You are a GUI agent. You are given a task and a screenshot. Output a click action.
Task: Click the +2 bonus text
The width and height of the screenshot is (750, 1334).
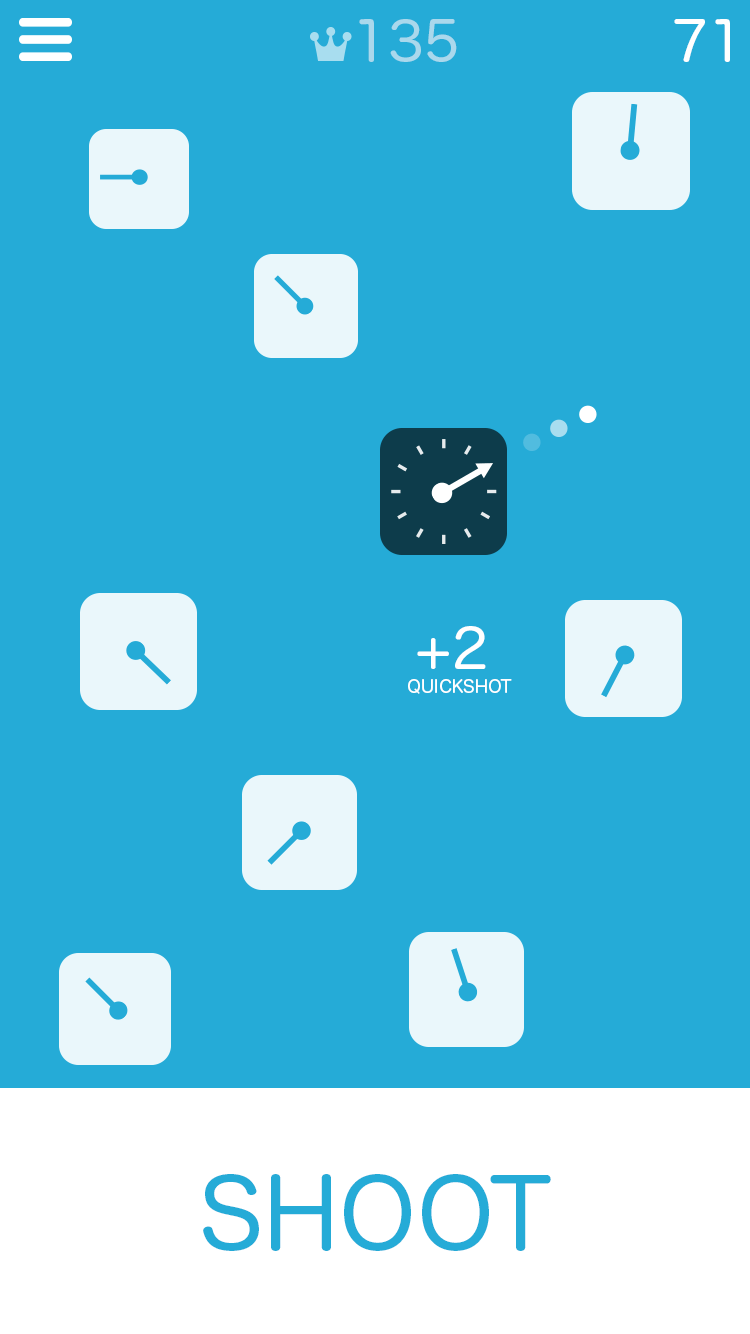click(x=449, y=651)
